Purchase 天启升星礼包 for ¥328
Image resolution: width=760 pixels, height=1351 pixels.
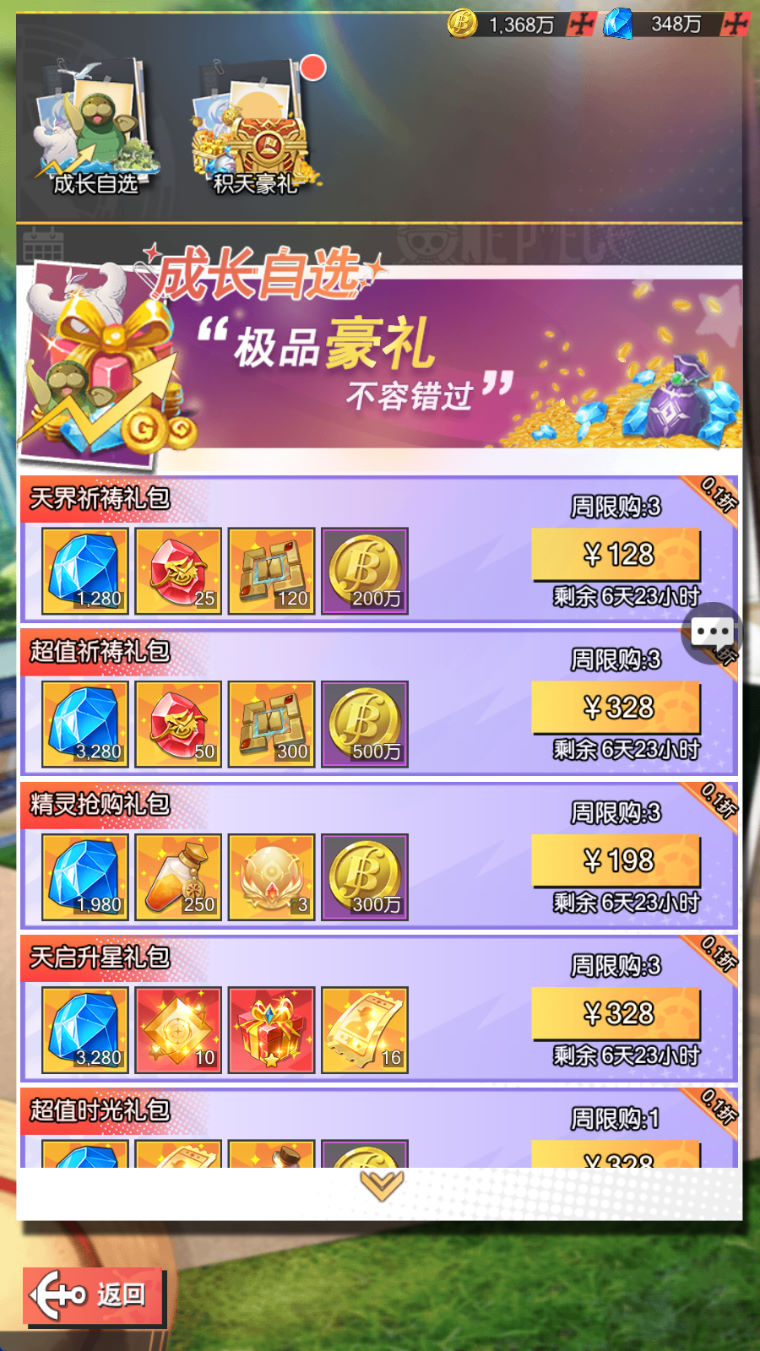pyautogui.click(x=616, y=1014)
